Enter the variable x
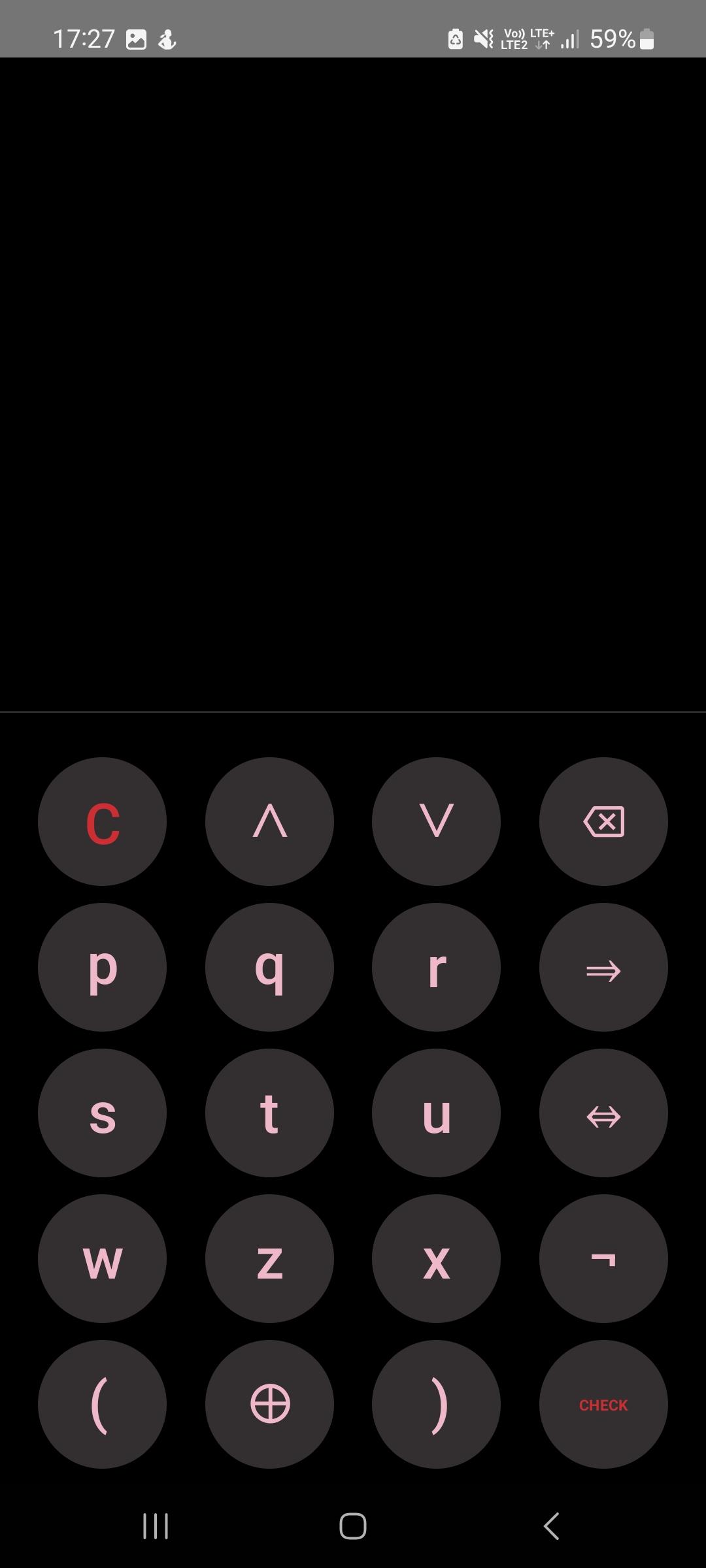This screenshot has height=1568, width=706. pyautogui.click(x=436, y=1258)
